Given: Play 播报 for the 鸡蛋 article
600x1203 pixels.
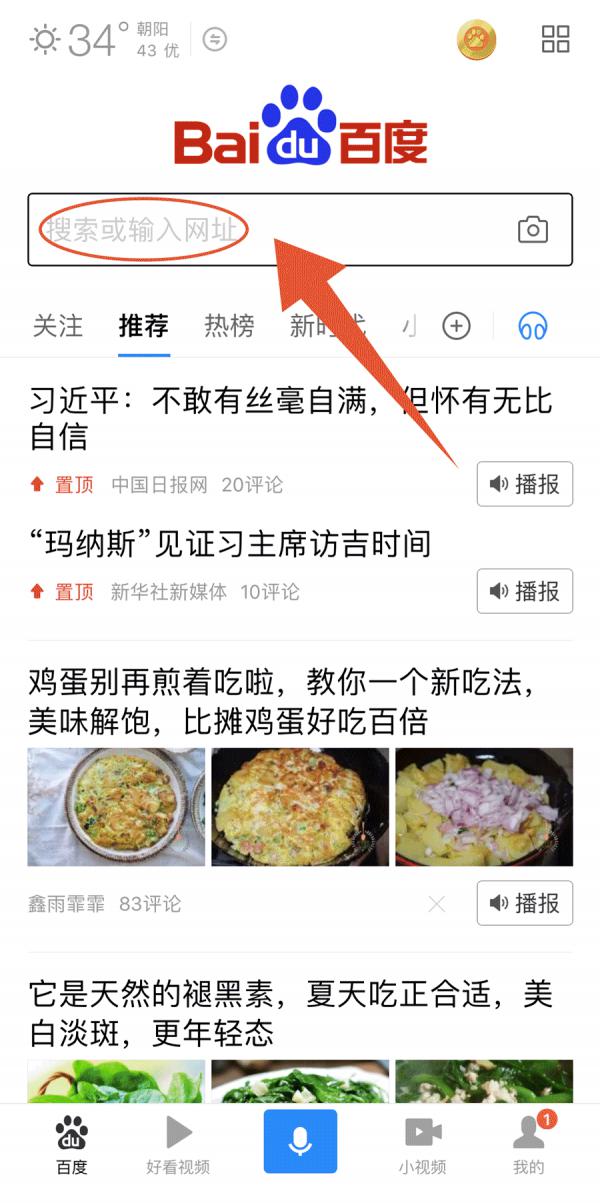Looking at the screenshot, I should click(524, 904).
